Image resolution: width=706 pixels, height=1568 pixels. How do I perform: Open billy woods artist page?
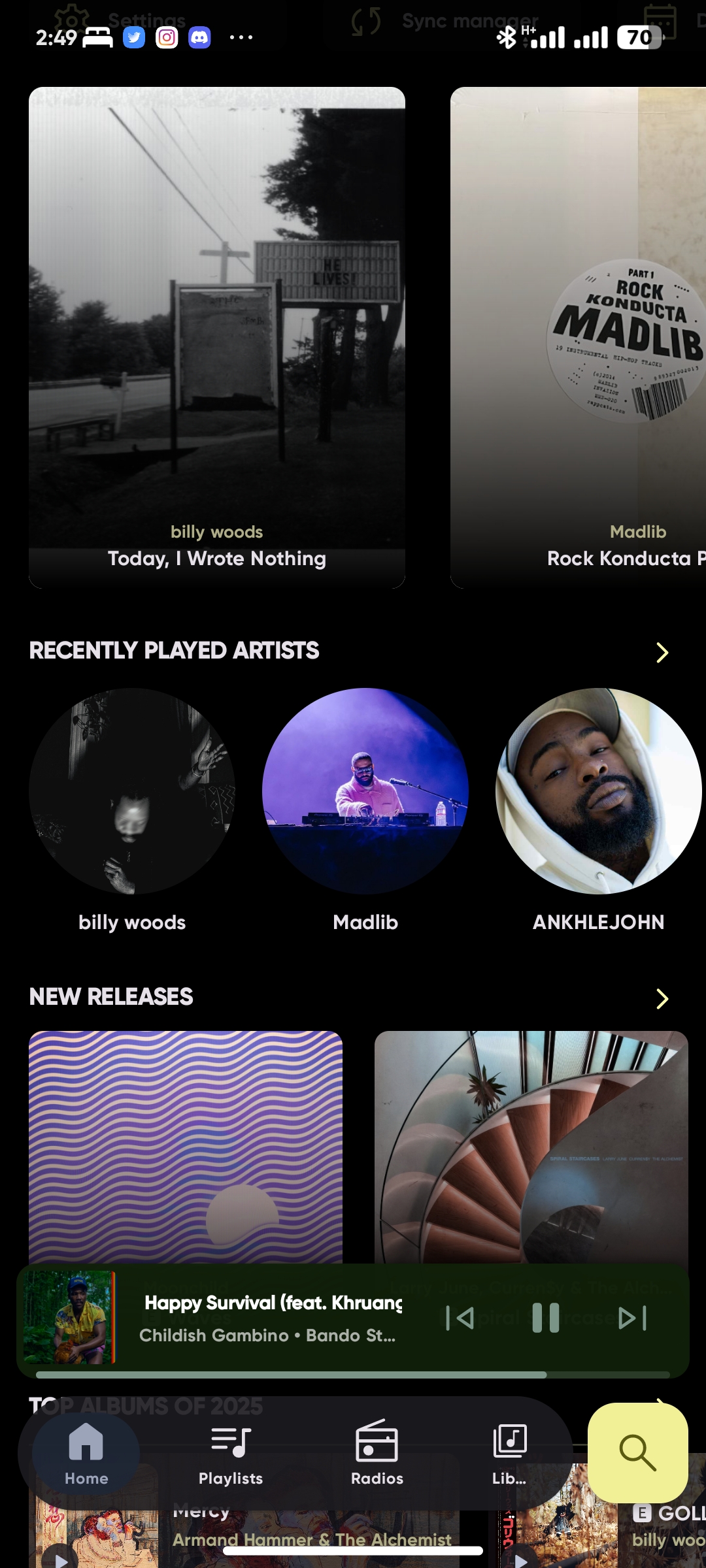132,791
